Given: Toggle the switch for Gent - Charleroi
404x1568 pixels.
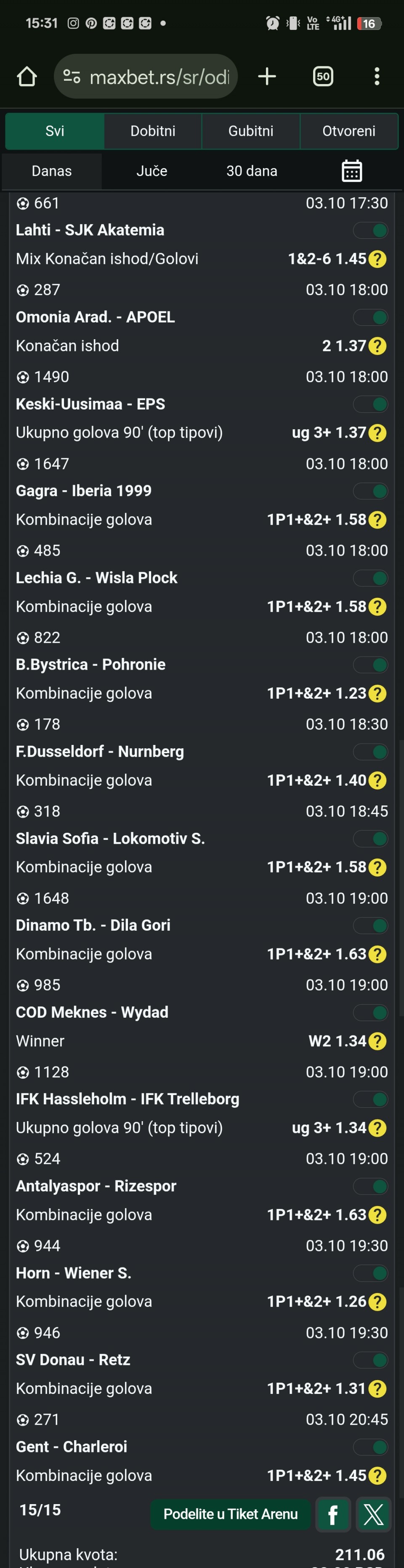Looking at the screenshot, I should (x=371, y=1447).
